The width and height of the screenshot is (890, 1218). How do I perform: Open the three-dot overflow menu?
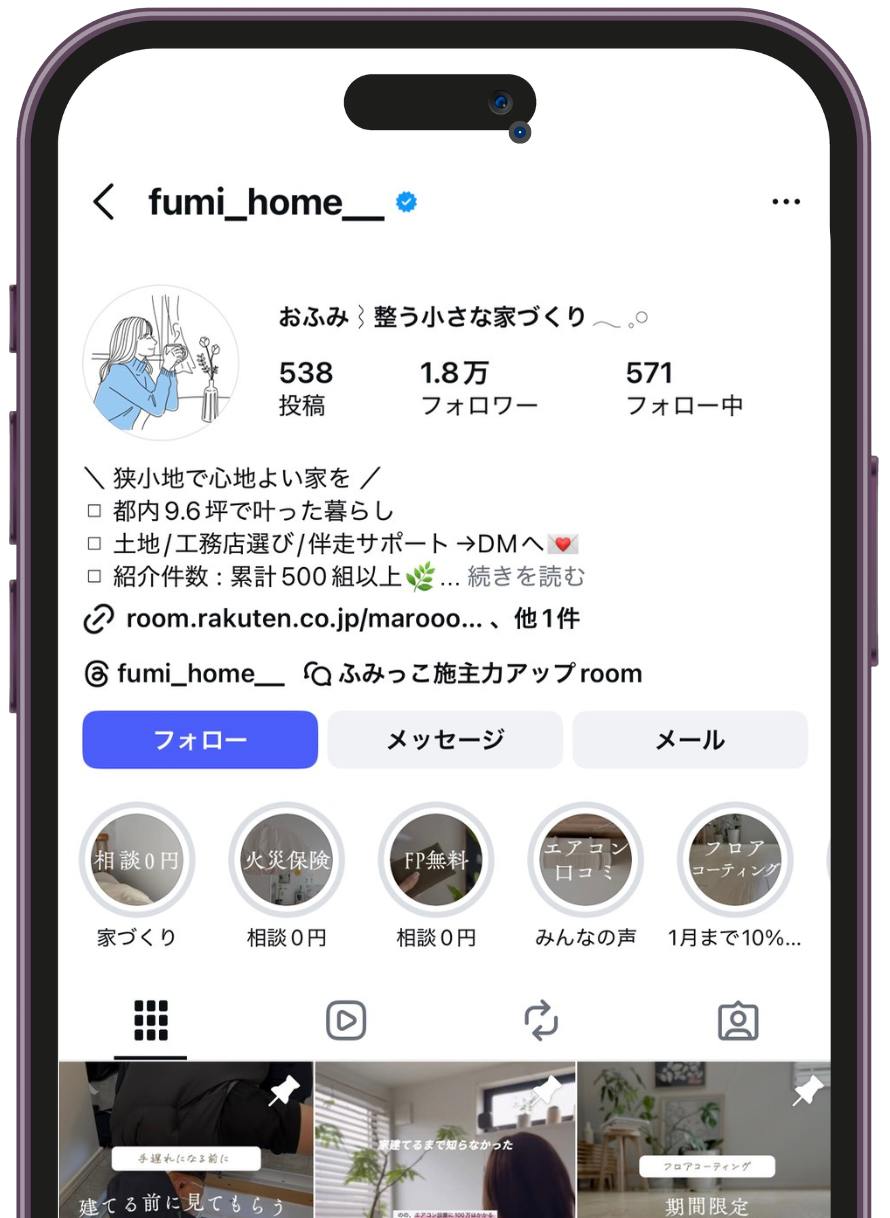[786, 202]
